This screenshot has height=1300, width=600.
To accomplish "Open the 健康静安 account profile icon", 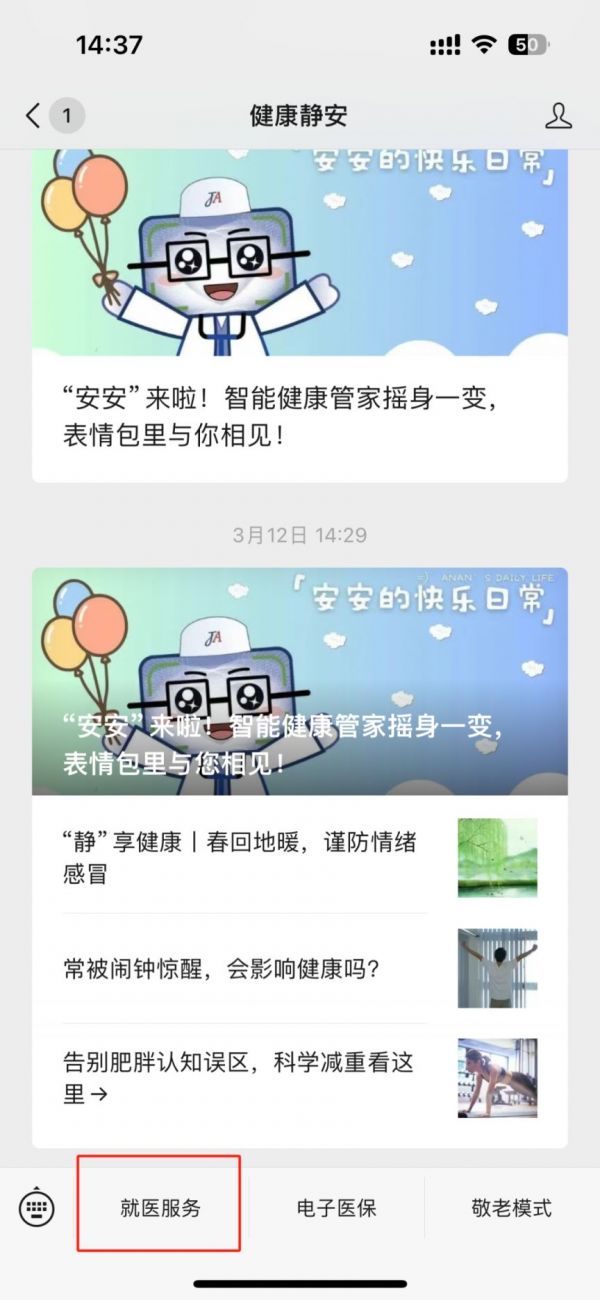I will tap(558, 116).
